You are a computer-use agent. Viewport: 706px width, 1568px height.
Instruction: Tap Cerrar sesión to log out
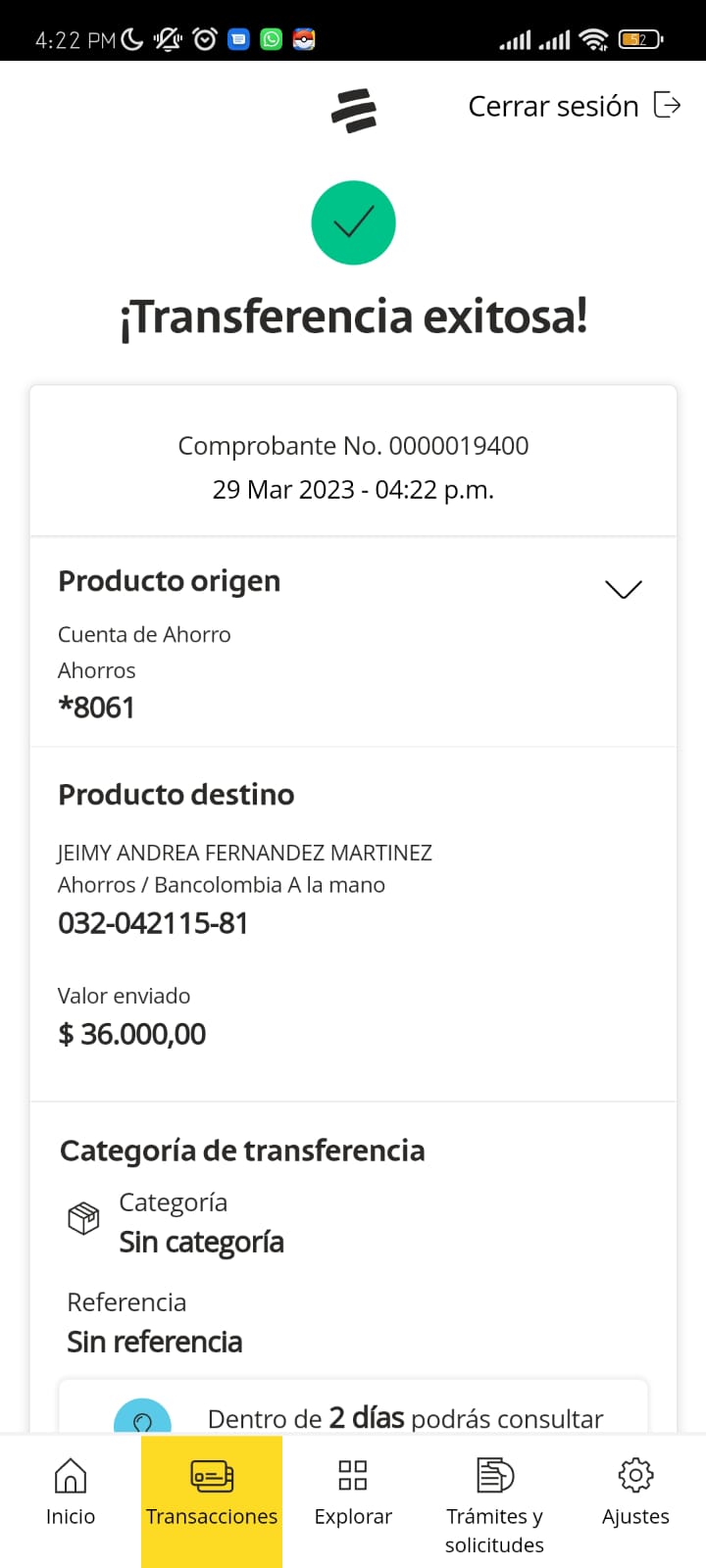click(x=574, y=106)
